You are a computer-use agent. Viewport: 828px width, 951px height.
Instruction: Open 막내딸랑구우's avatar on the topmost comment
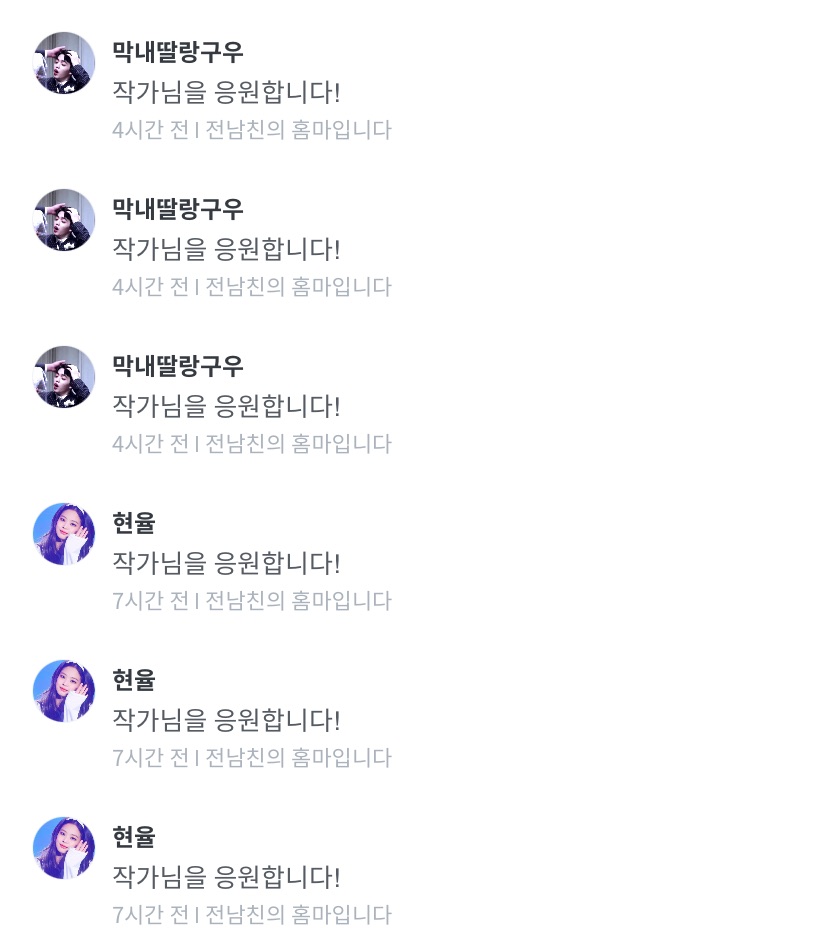[x=64, y=63]
